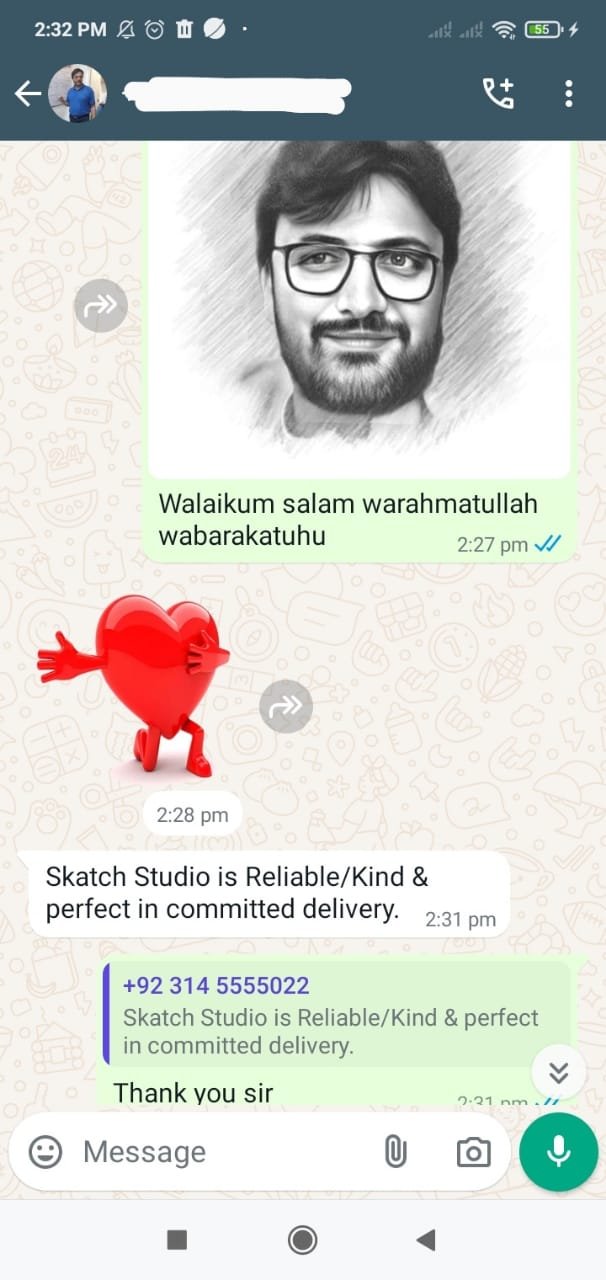The image size is (606, 1280).
Task: Focus the Message text field
Action: [x=220, y=1152]
